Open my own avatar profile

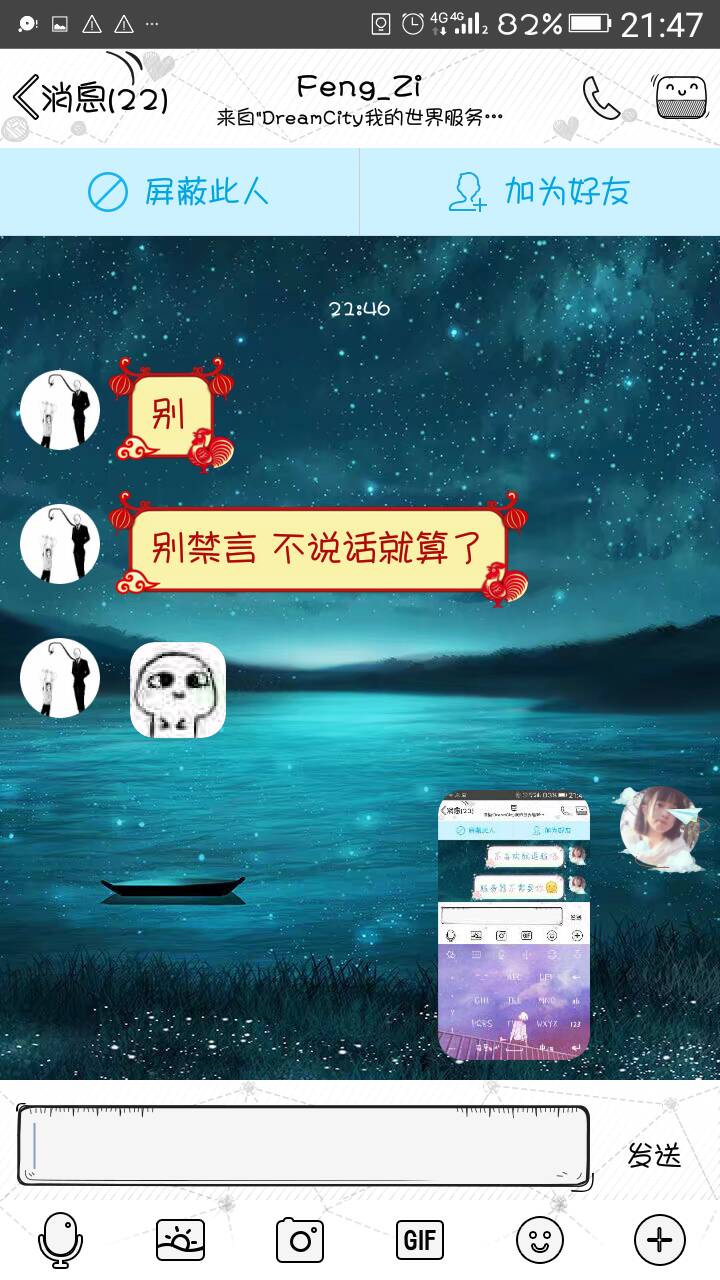(658, 826)
